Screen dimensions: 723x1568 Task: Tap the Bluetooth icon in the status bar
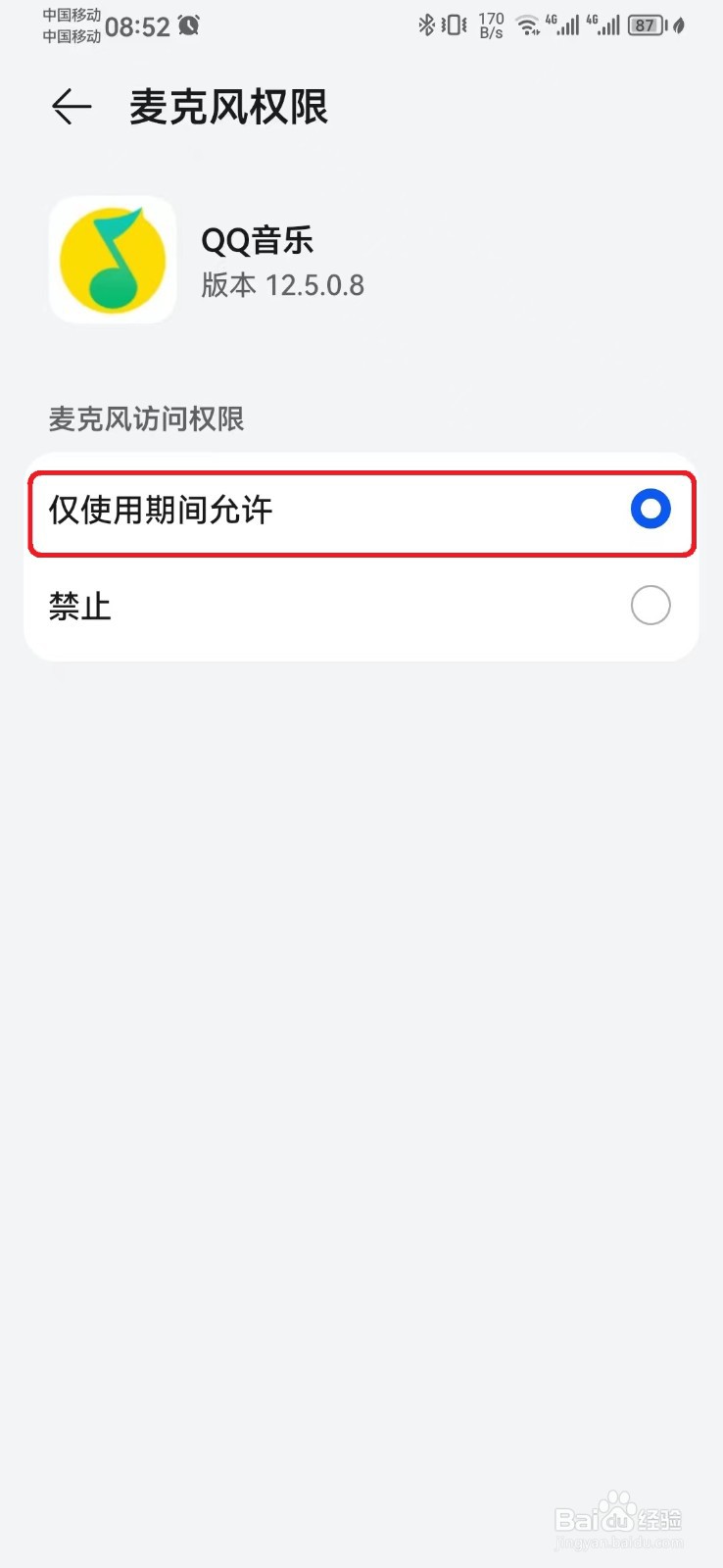pyautogui.click(x=429, y=26)
